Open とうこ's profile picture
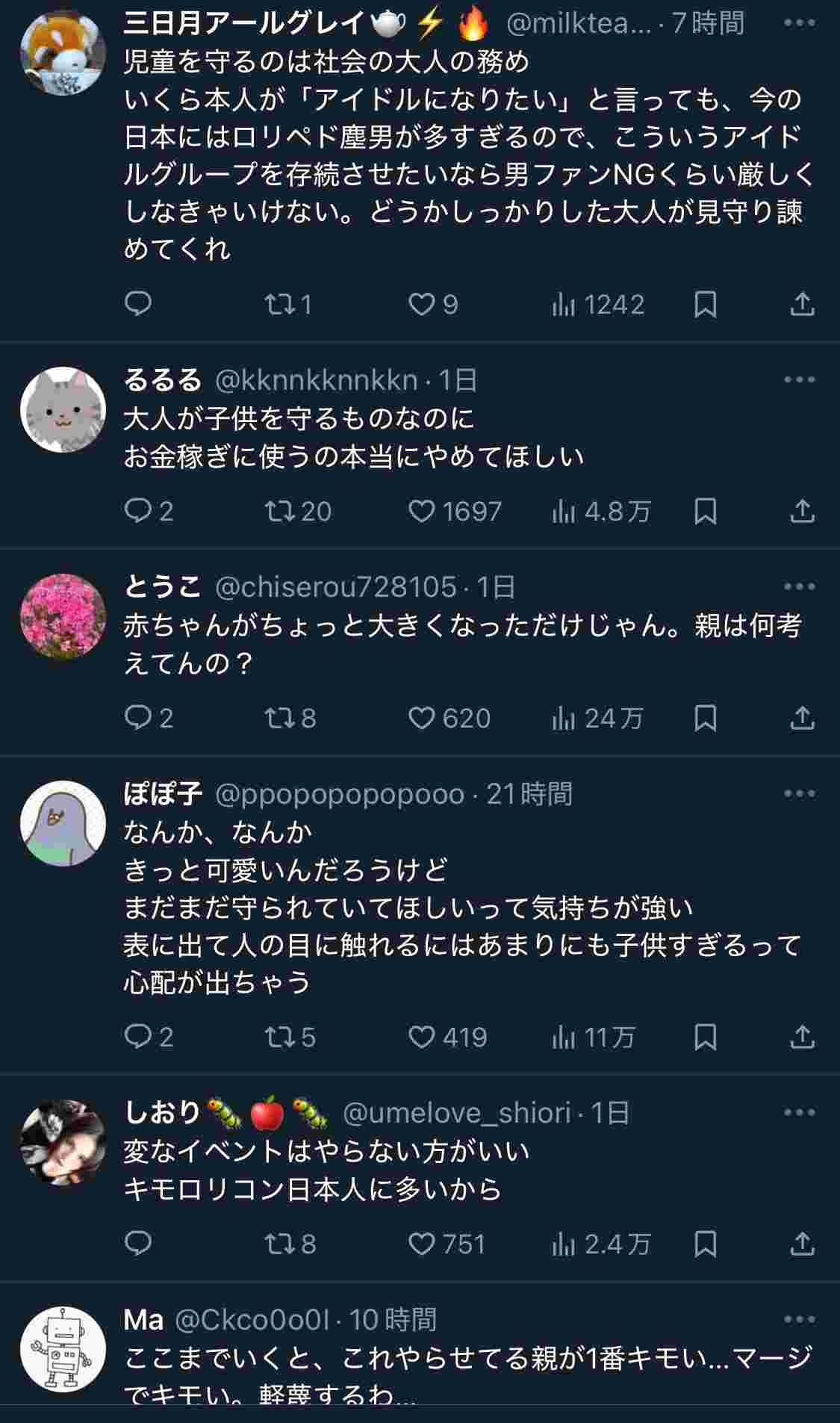840x1423 pixels. (63, 616)
